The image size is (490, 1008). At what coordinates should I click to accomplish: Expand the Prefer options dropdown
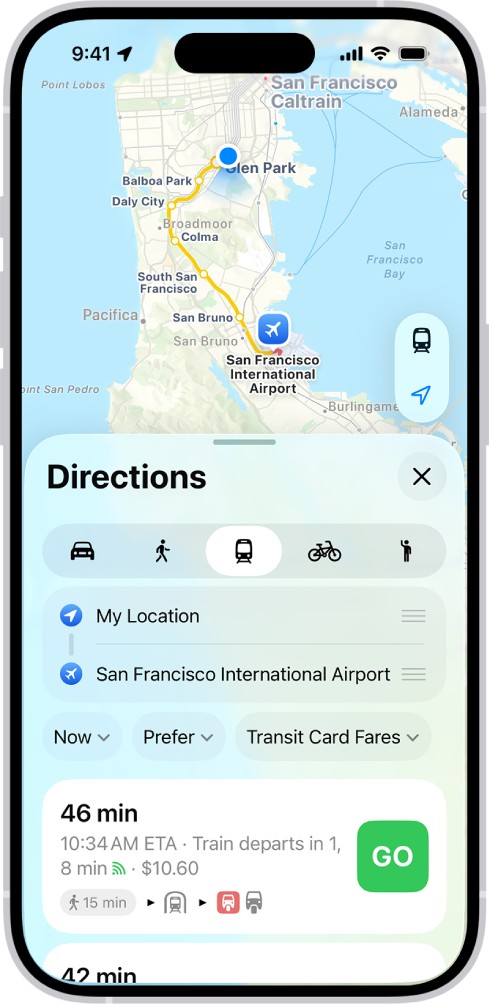coord(179,737)
